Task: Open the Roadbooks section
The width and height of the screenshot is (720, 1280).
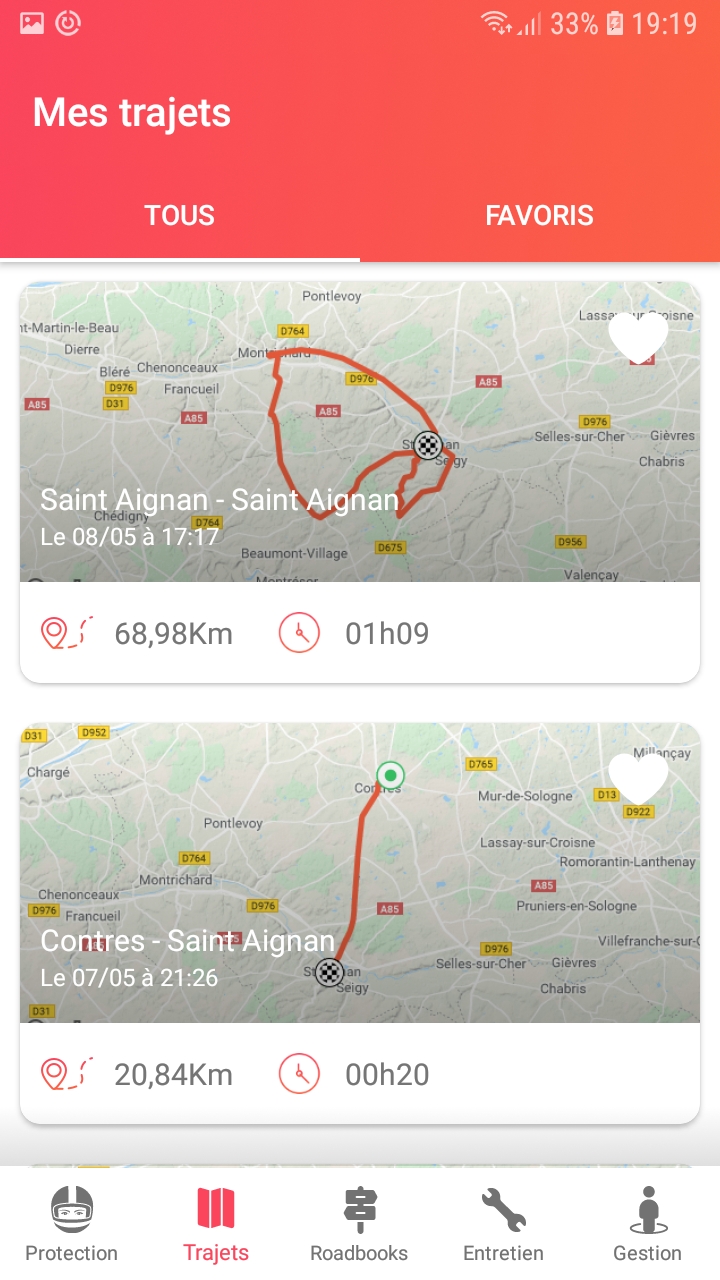Action: [359, 1224]
